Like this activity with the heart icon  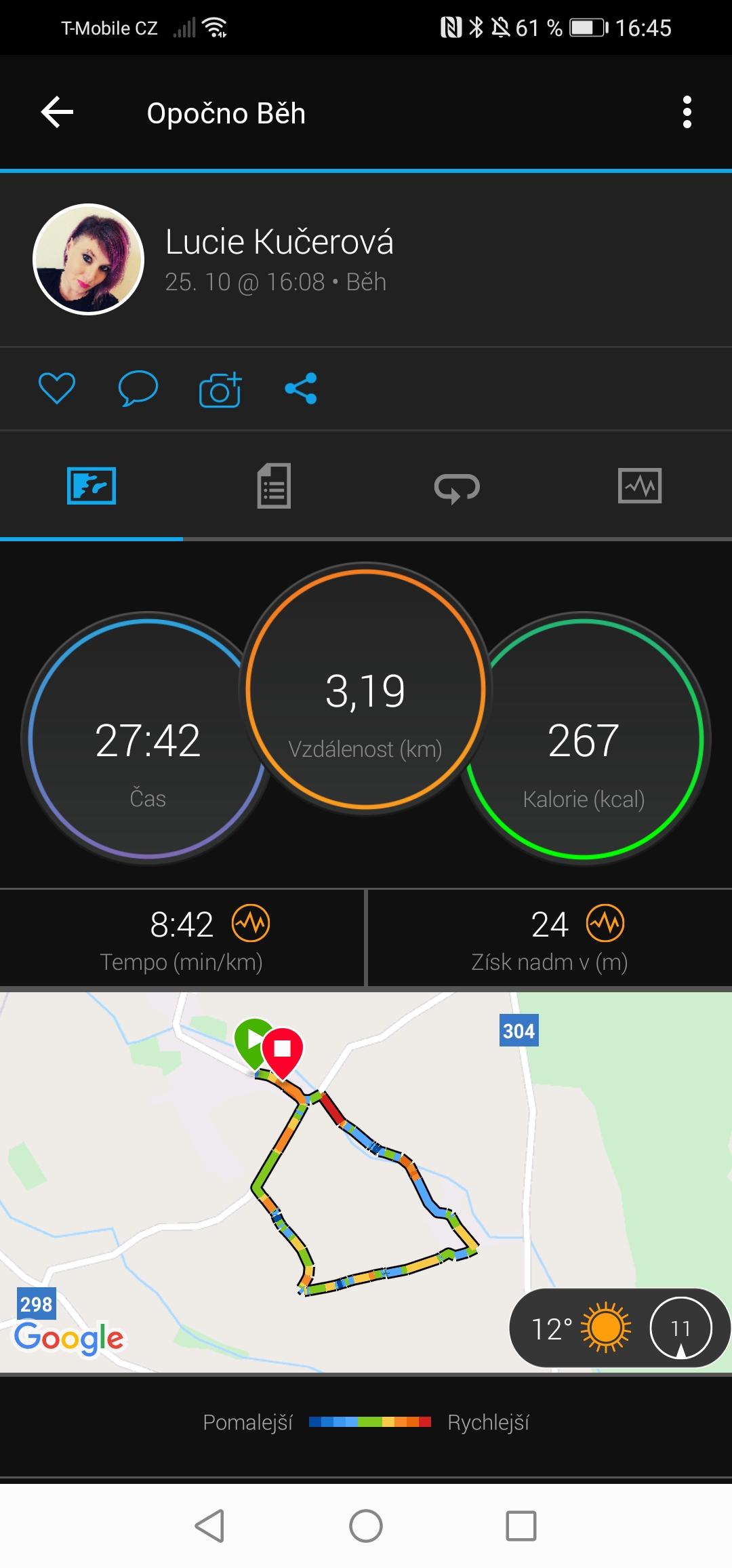(57, 389)
